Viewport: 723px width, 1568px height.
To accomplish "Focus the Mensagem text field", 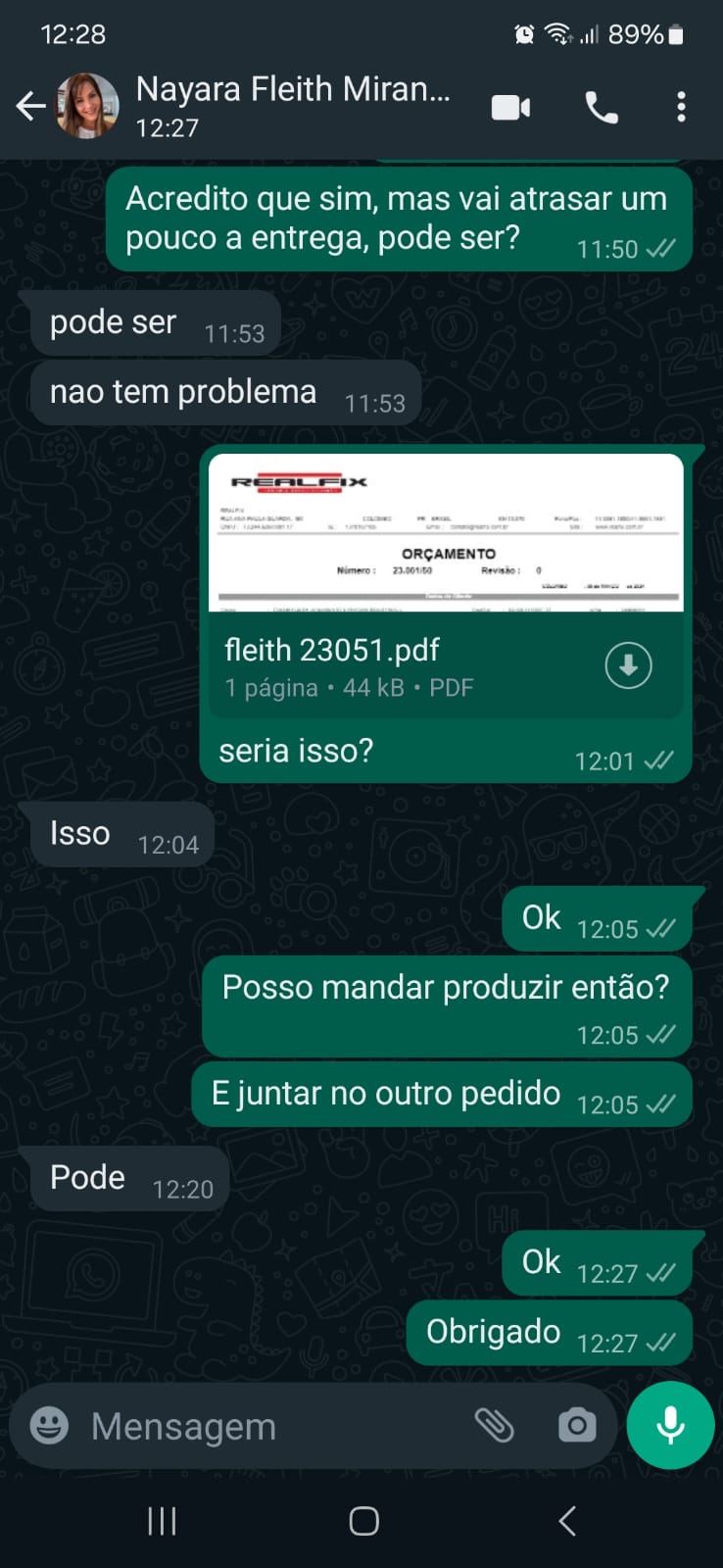I will coord(265,1426).
